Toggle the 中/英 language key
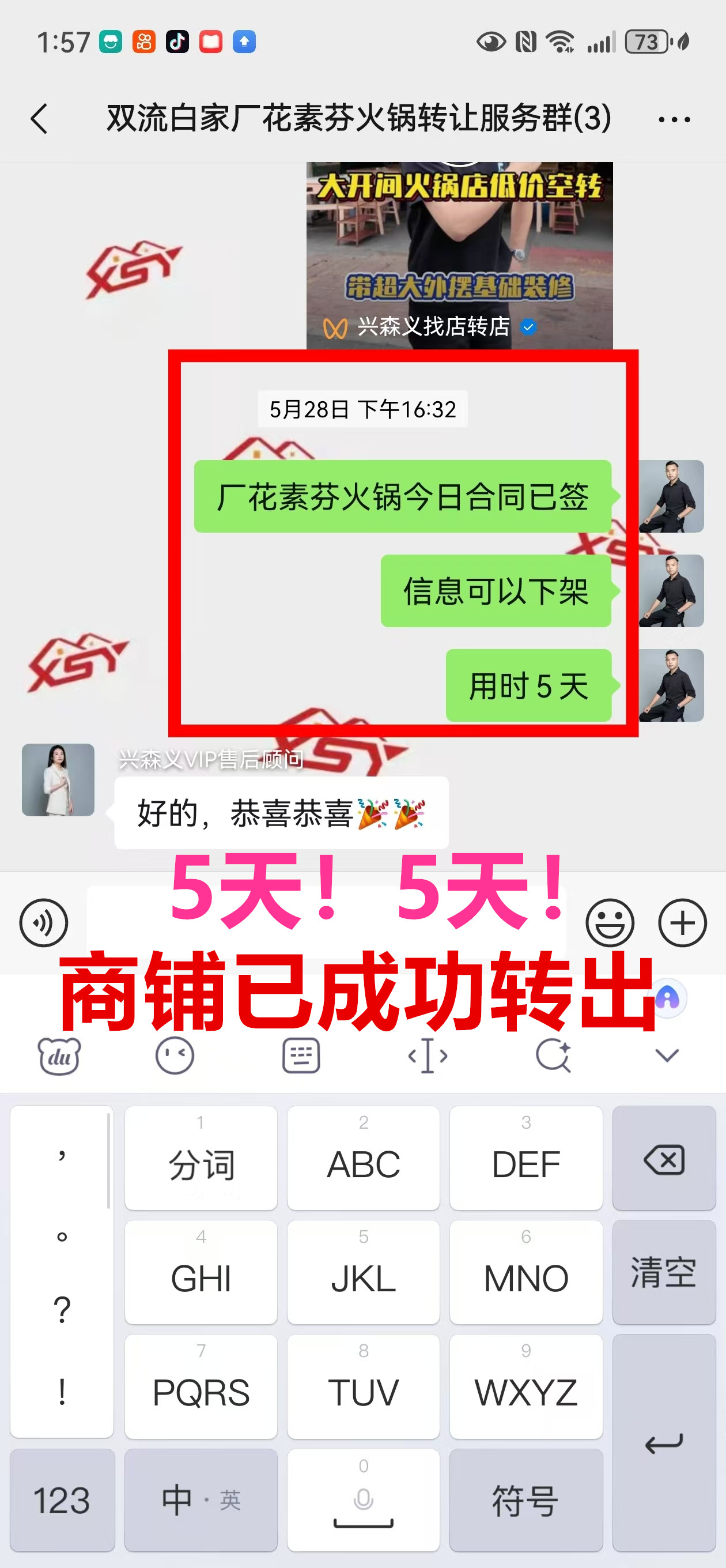 pos(201,1500)
